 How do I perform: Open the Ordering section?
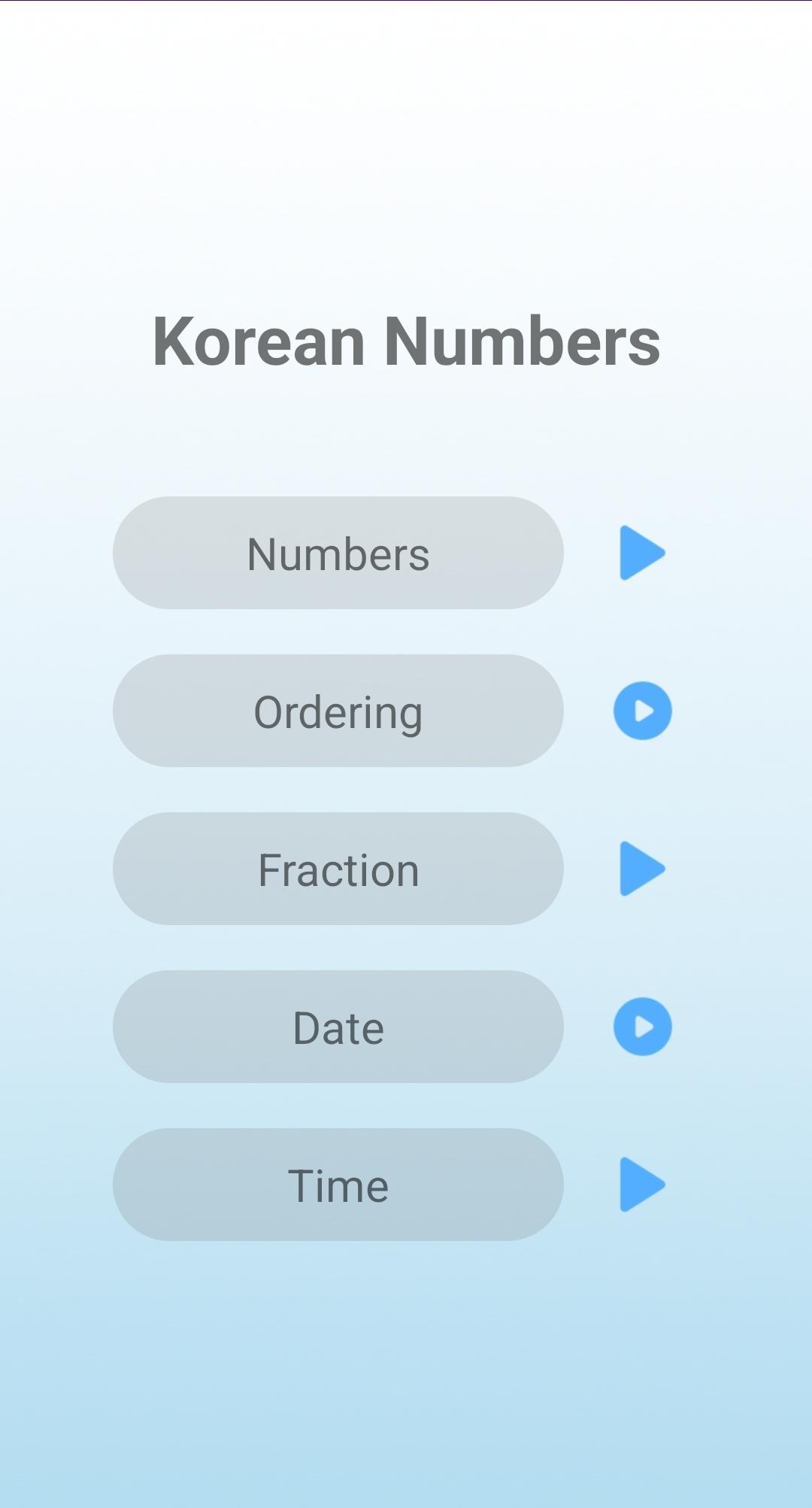click(x=338, y=711)
